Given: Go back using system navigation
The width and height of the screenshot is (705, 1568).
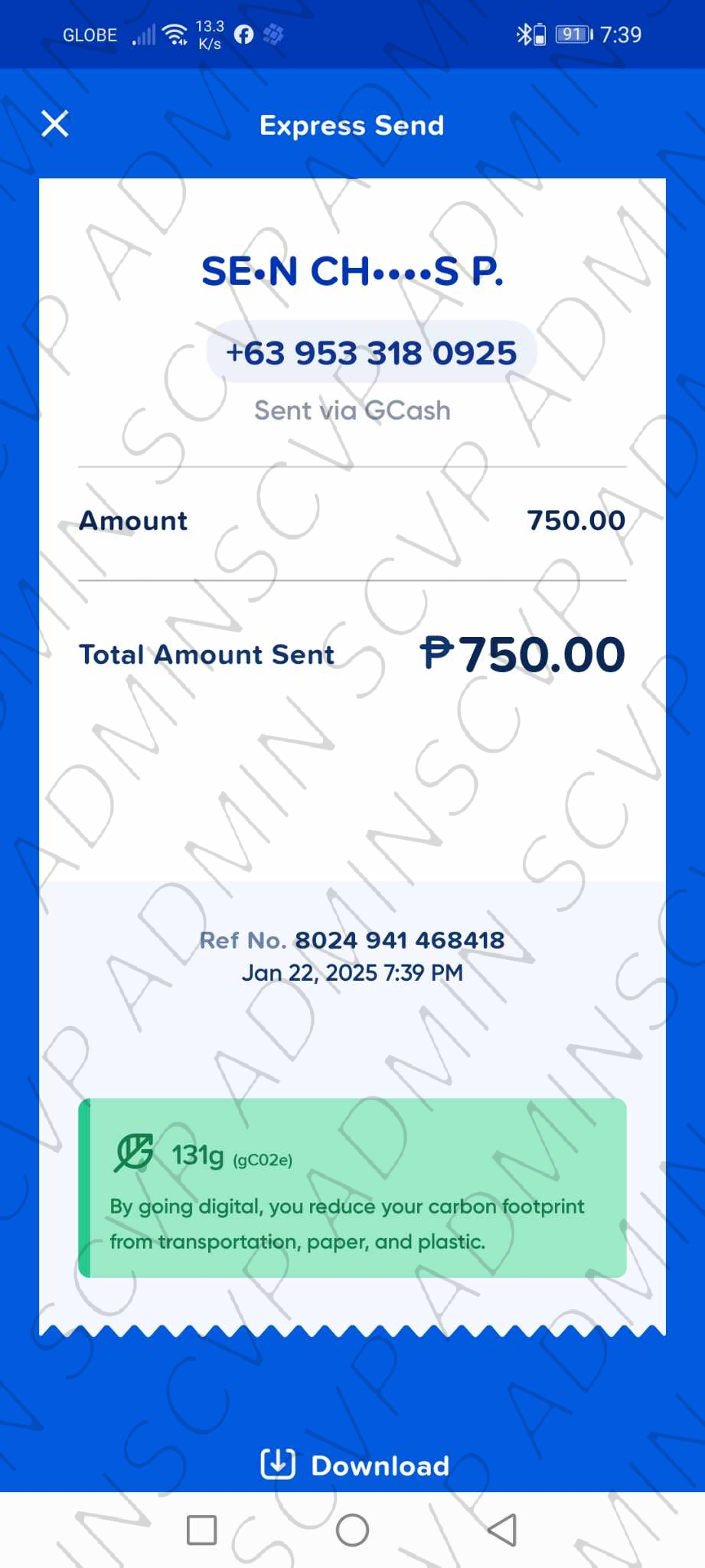Looking at the screenshot, I should (502, 1530).
